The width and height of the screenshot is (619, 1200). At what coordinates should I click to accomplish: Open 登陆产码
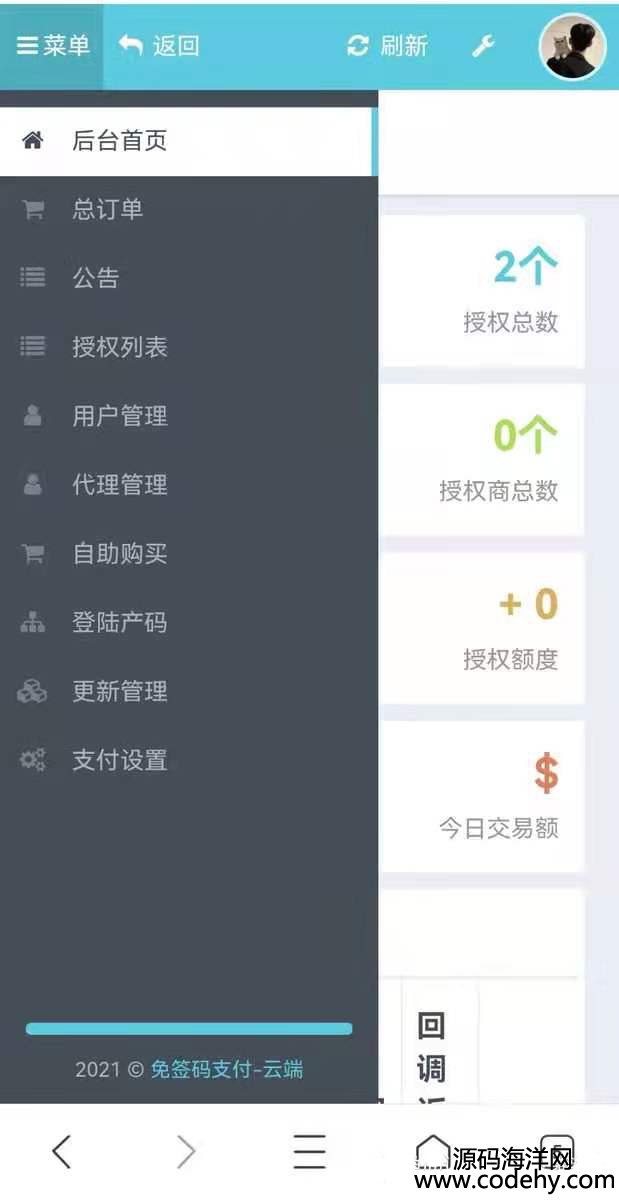[119, 622]
